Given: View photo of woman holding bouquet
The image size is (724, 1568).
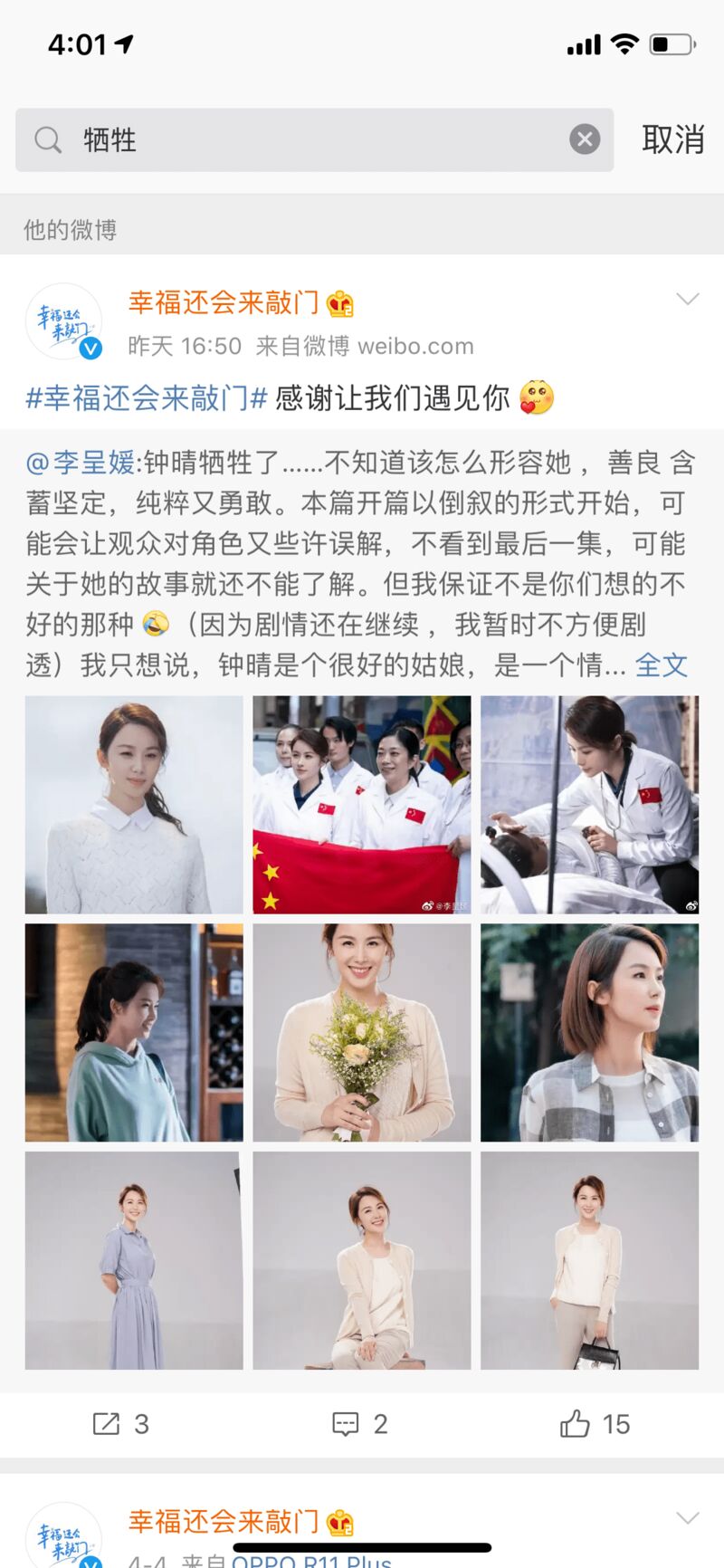Looking at the screenshot, I should click(x=361, y=1032).
